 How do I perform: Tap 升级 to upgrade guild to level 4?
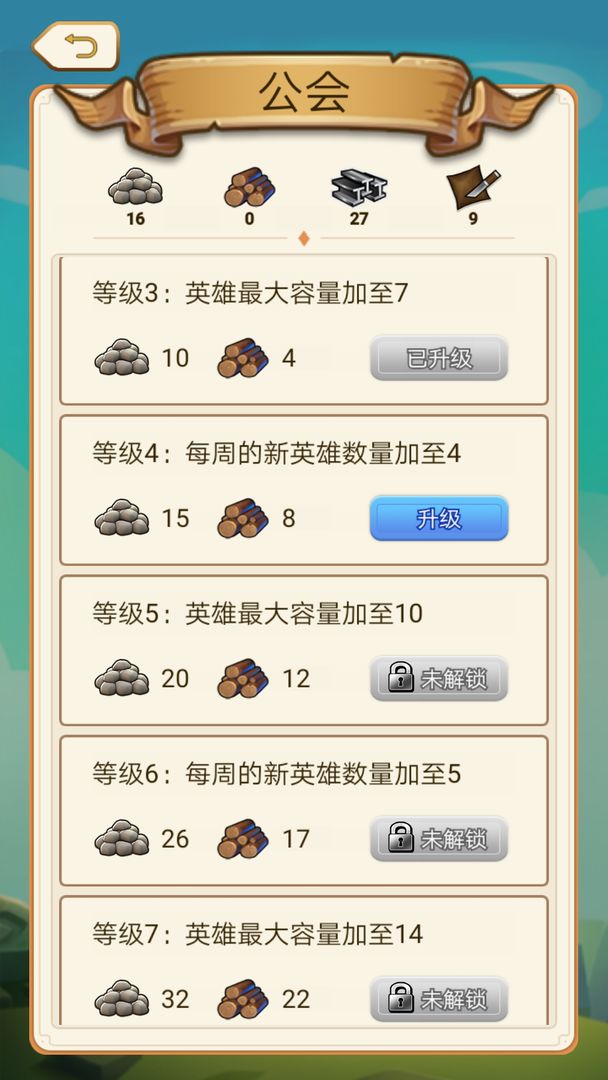coord(439,519)
